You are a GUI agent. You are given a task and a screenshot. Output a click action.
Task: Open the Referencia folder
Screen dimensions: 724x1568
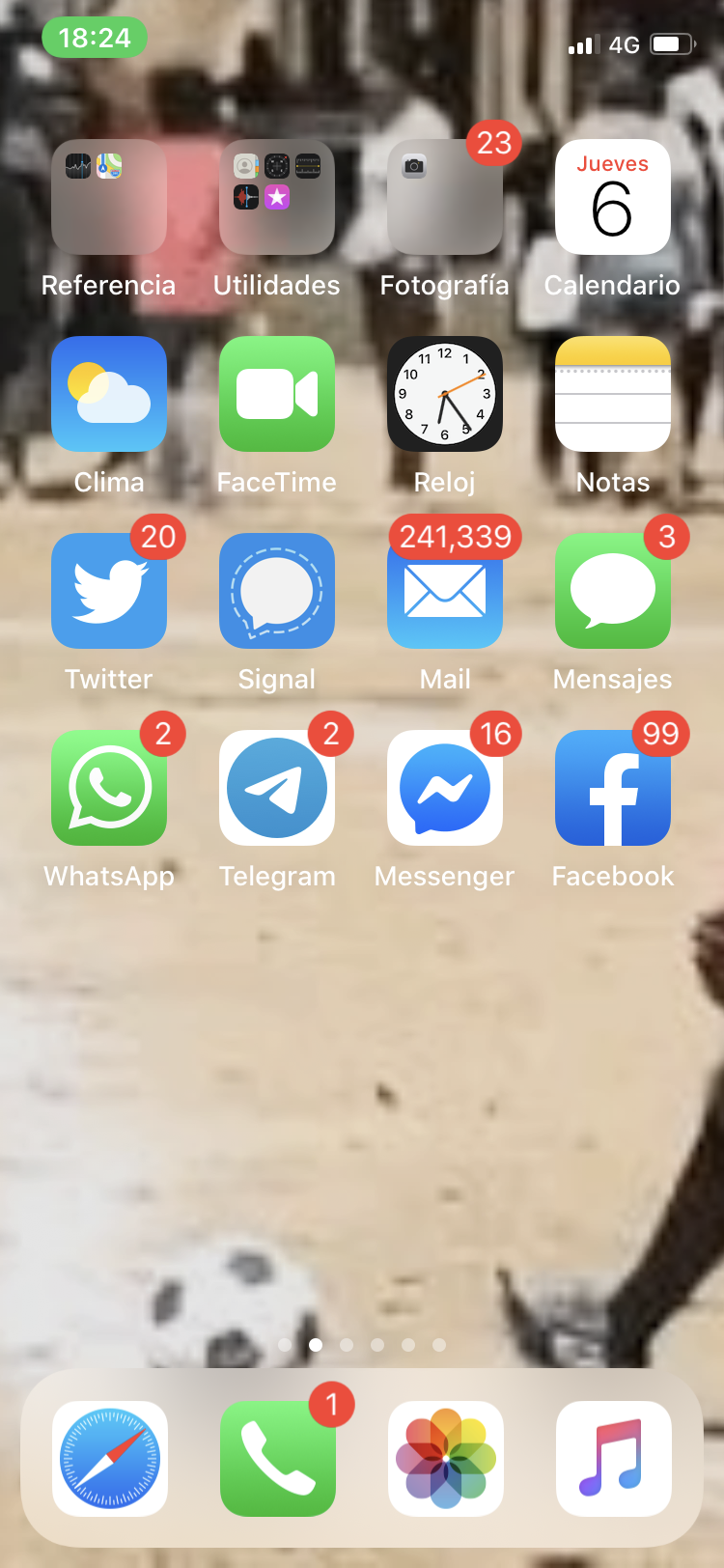point(109,198)
